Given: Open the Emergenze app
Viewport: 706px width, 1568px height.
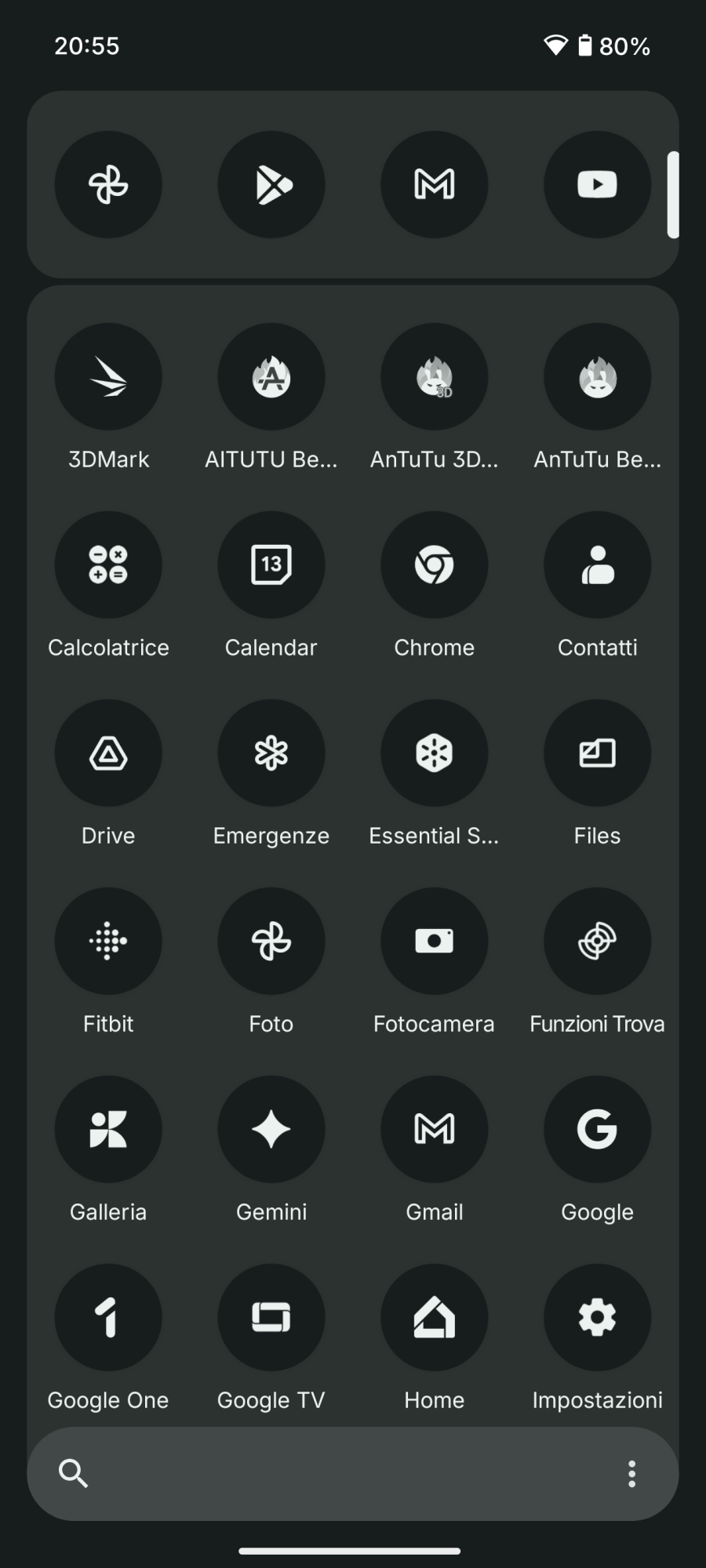Looking at the screenshot, I should point(271,753).
